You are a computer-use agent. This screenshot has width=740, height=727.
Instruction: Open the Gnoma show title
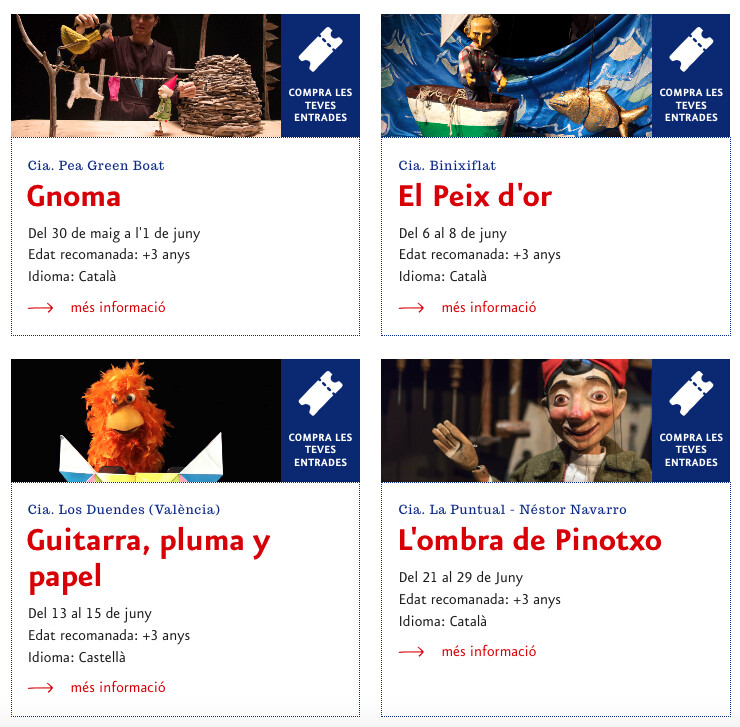(74, 197)
